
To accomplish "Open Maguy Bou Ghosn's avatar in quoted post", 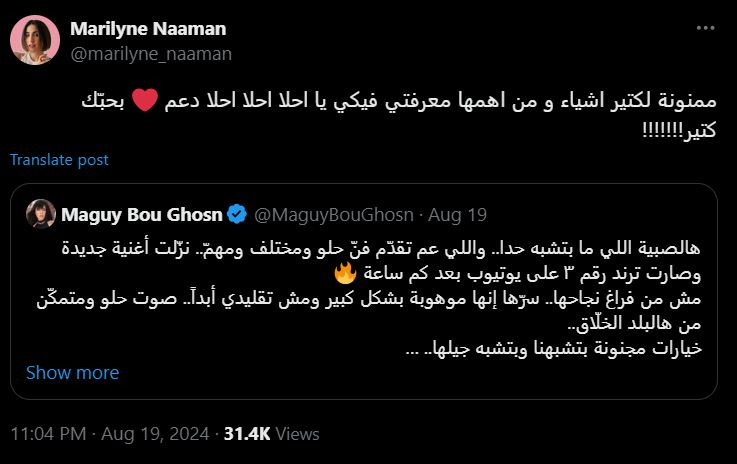I will click(x=41, y=213).
